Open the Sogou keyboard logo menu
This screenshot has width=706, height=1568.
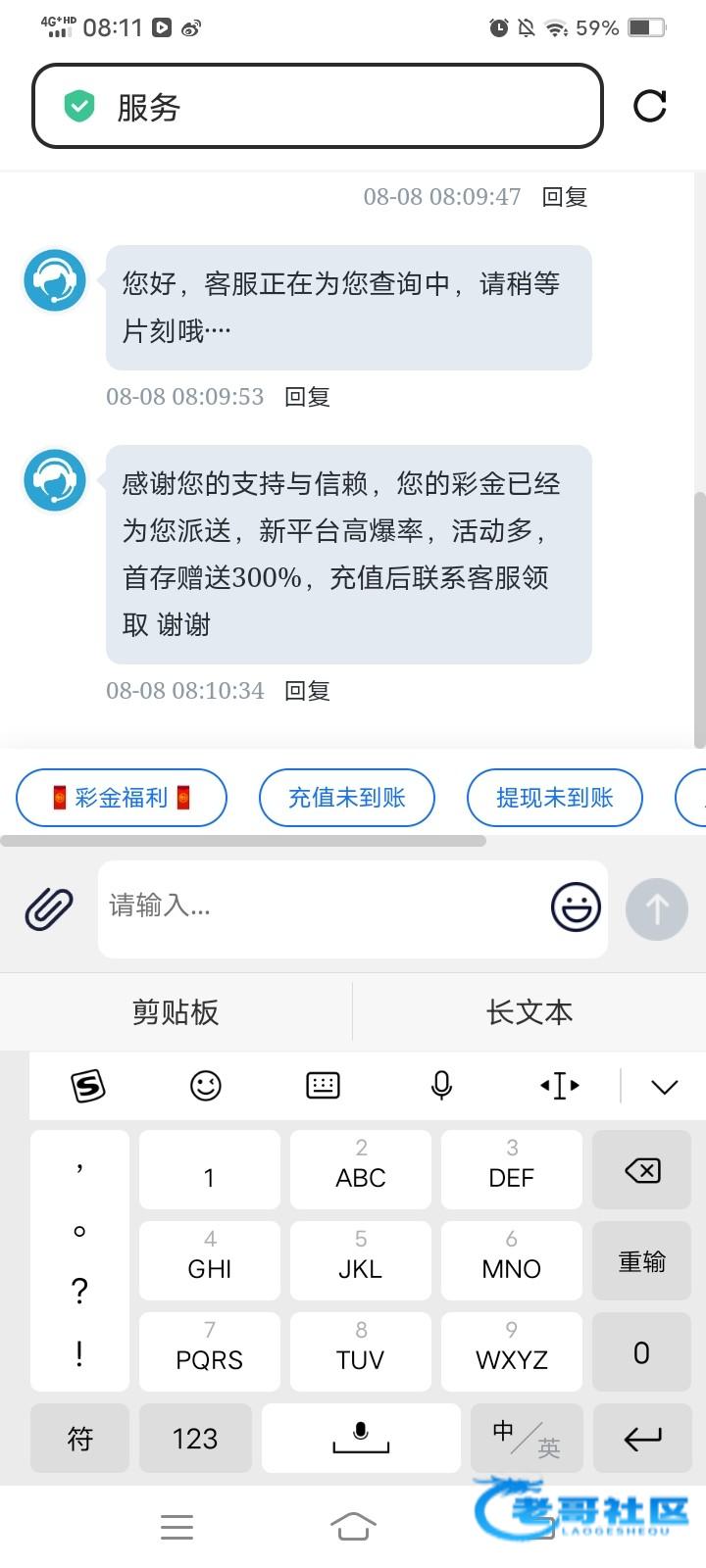click(87, 1085)
